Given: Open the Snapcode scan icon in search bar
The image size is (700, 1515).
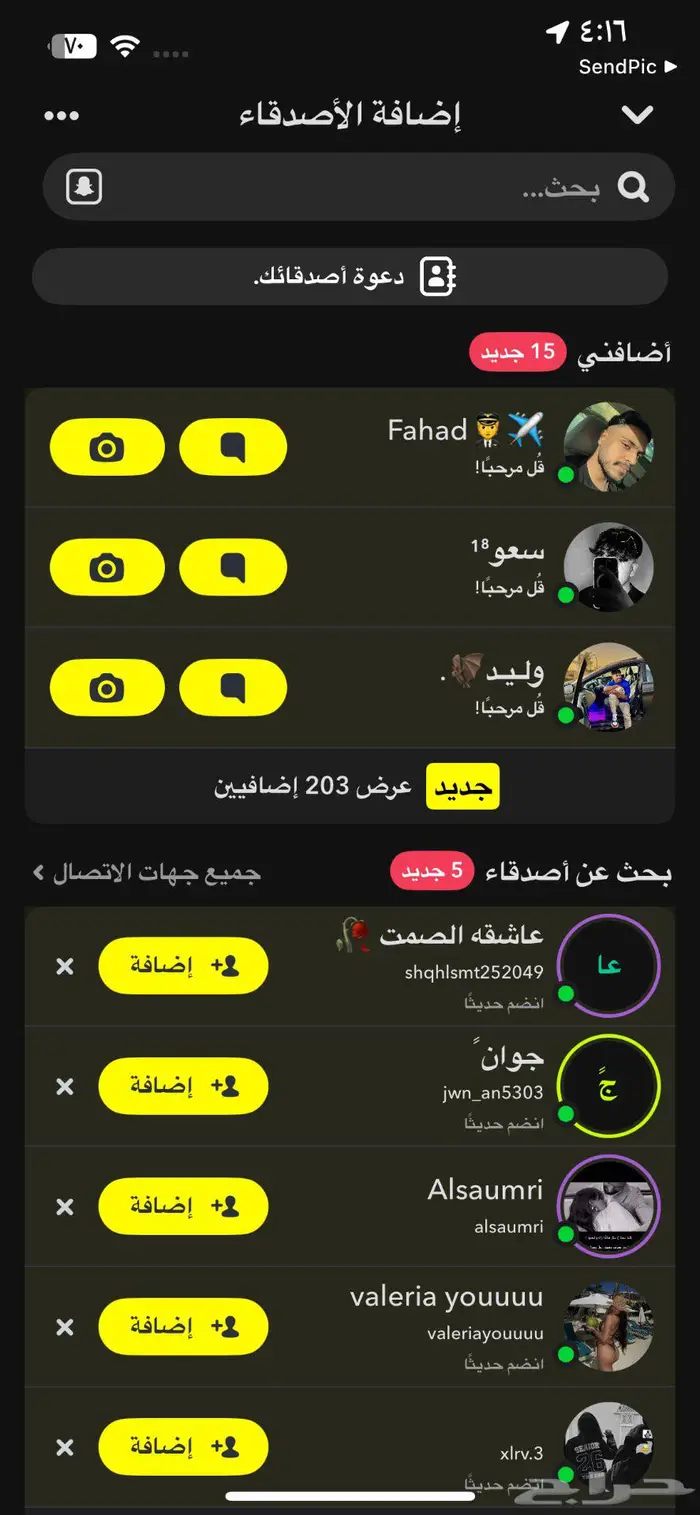Looking at the screenshot, I should 85,187.
